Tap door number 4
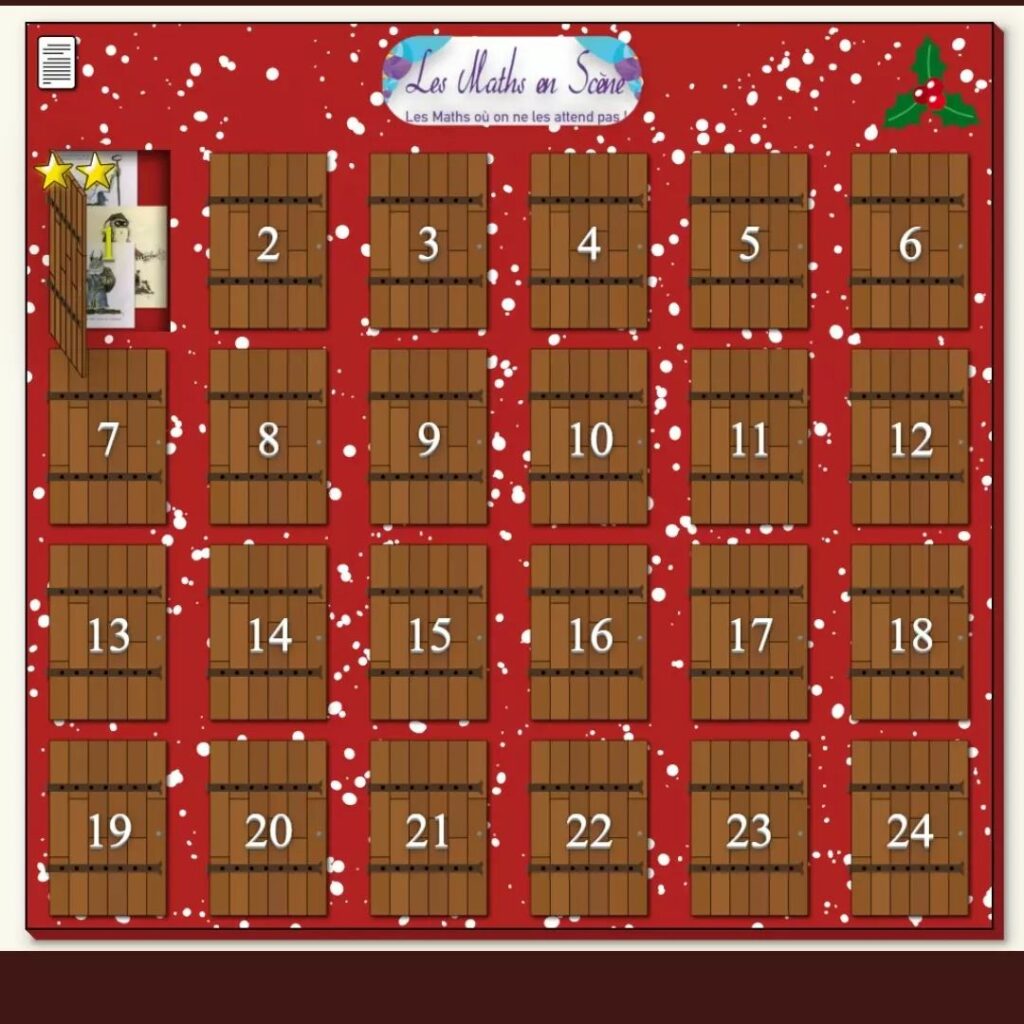 (589, 241)
